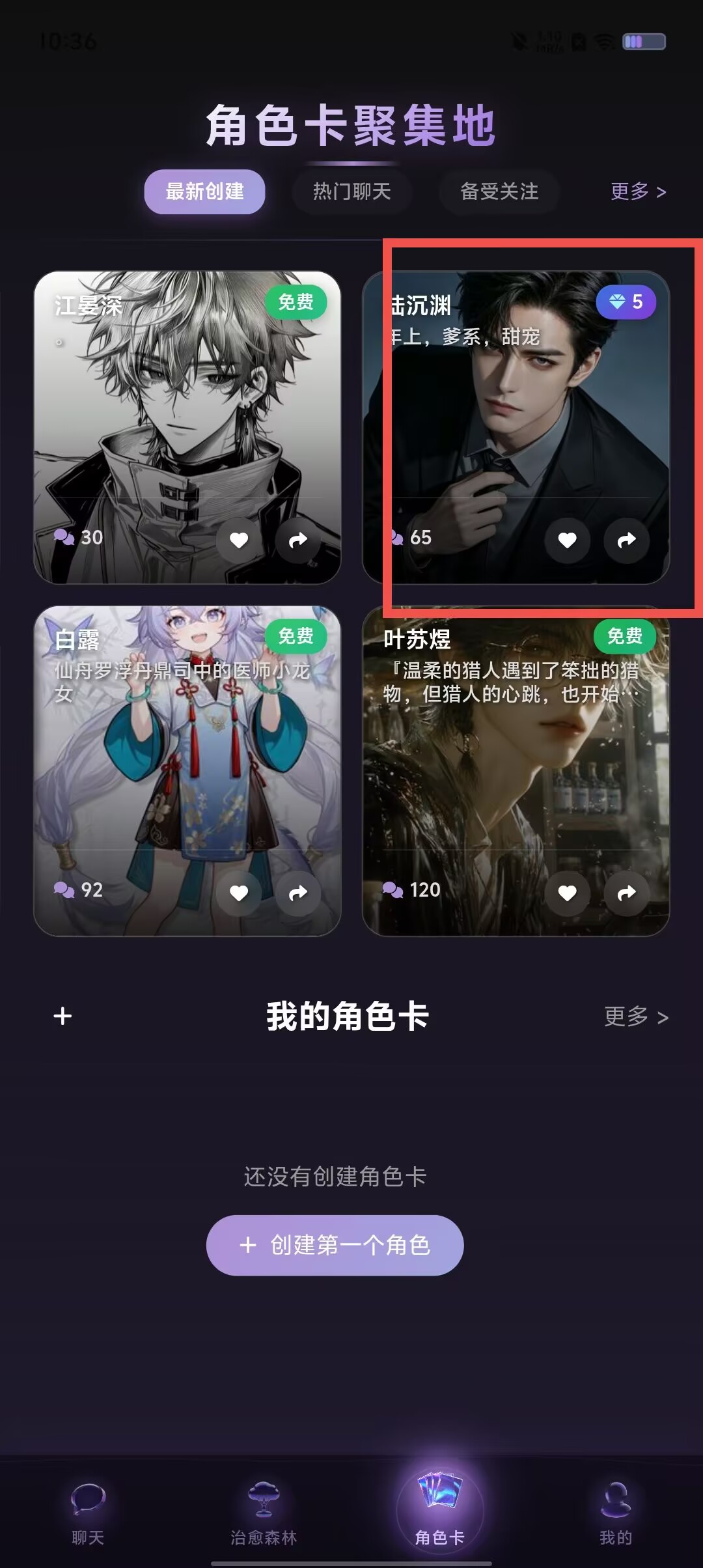Like the character card with 65 chats
This screenshot has width=703, height=1568.
(x=568, y=540)
